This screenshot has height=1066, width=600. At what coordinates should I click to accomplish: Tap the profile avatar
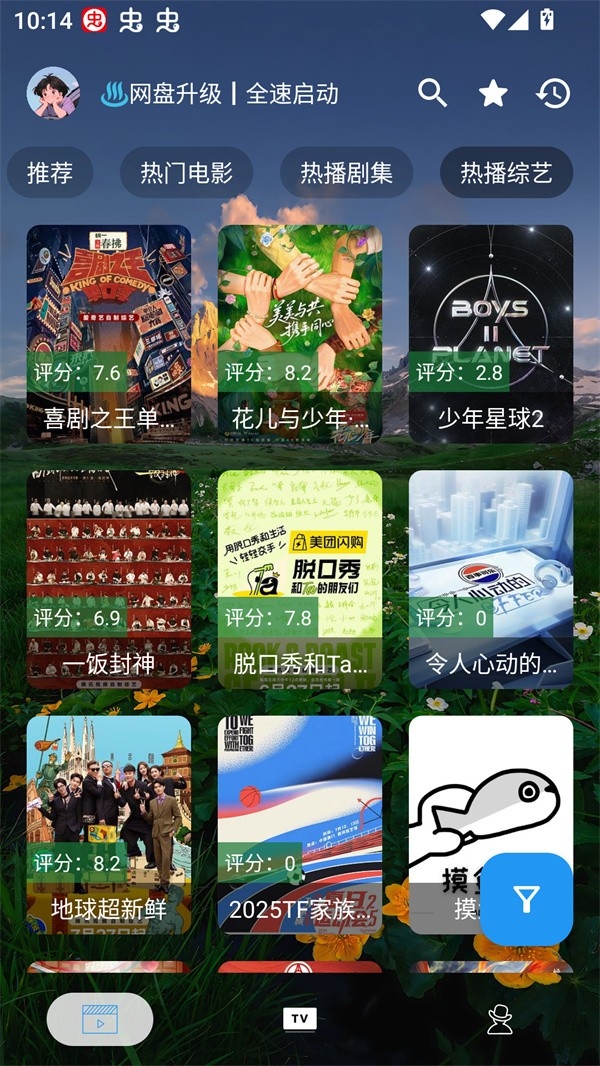(53, 94)
